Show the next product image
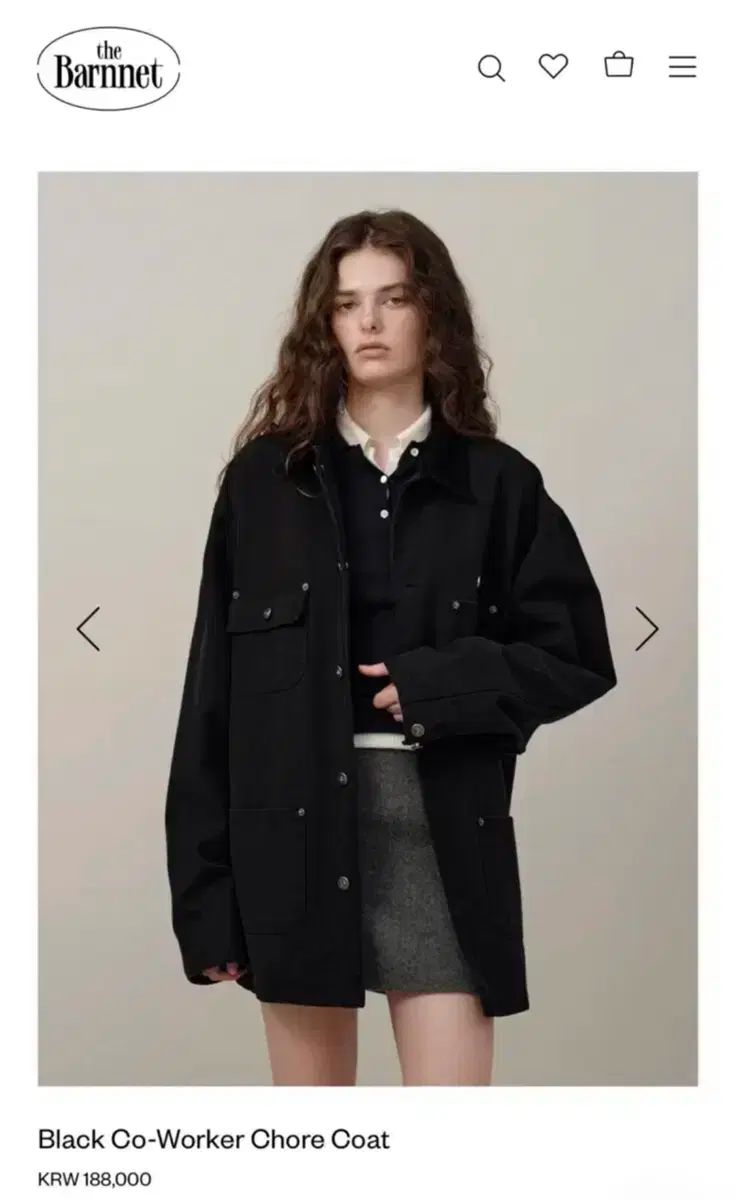736x1200 pixels. [647, 629]
